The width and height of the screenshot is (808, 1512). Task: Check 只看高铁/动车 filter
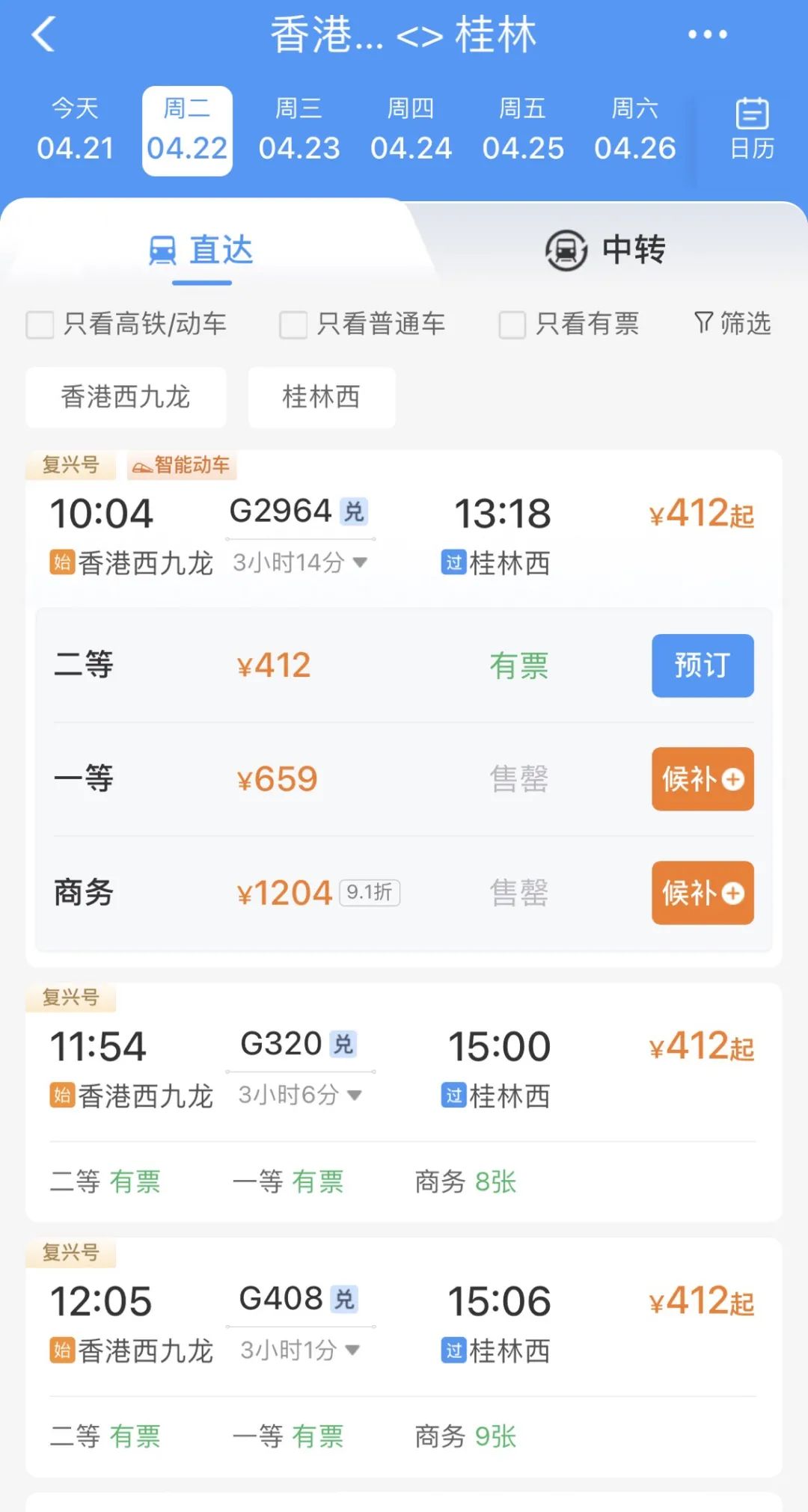(40, 325)
